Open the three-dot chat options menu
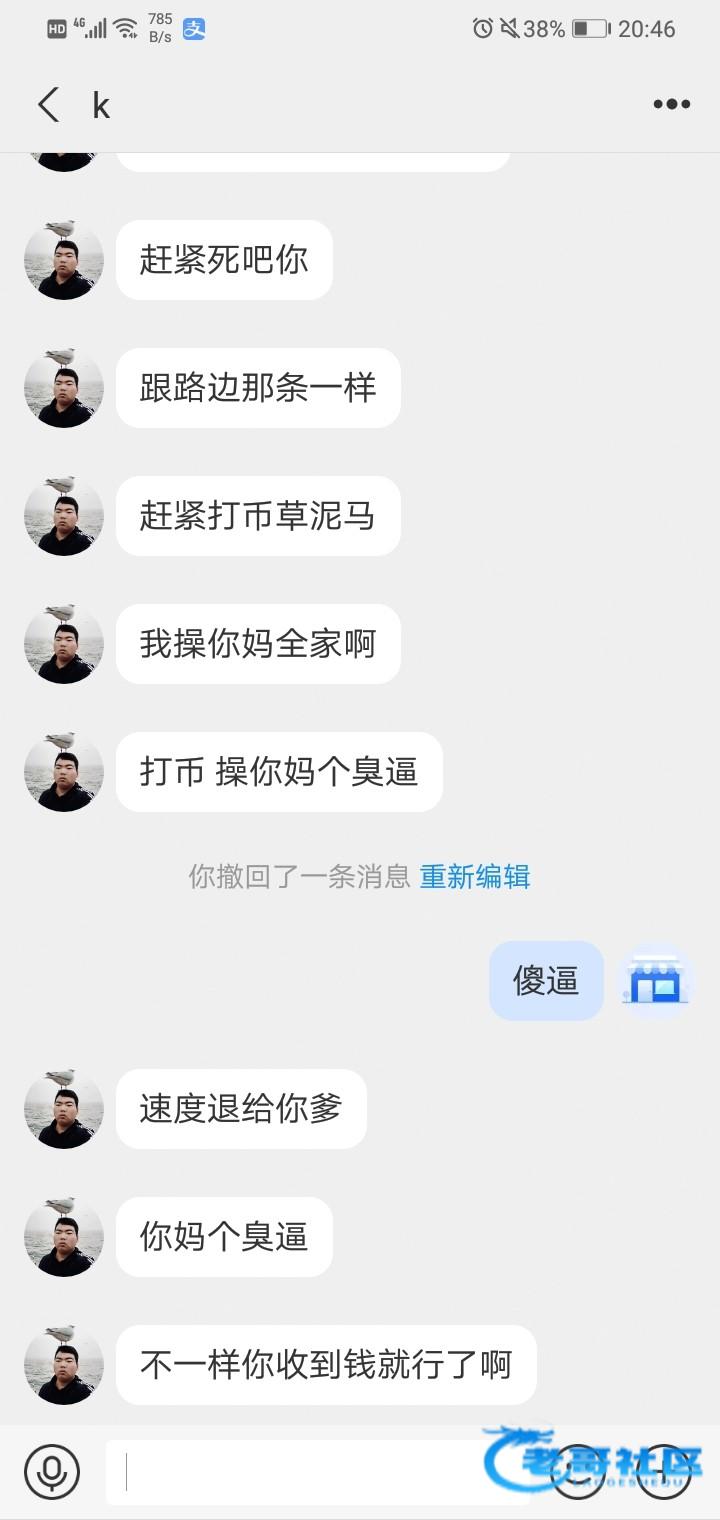This screenshot has height=1520, width=720. click(x=671, y=104)
